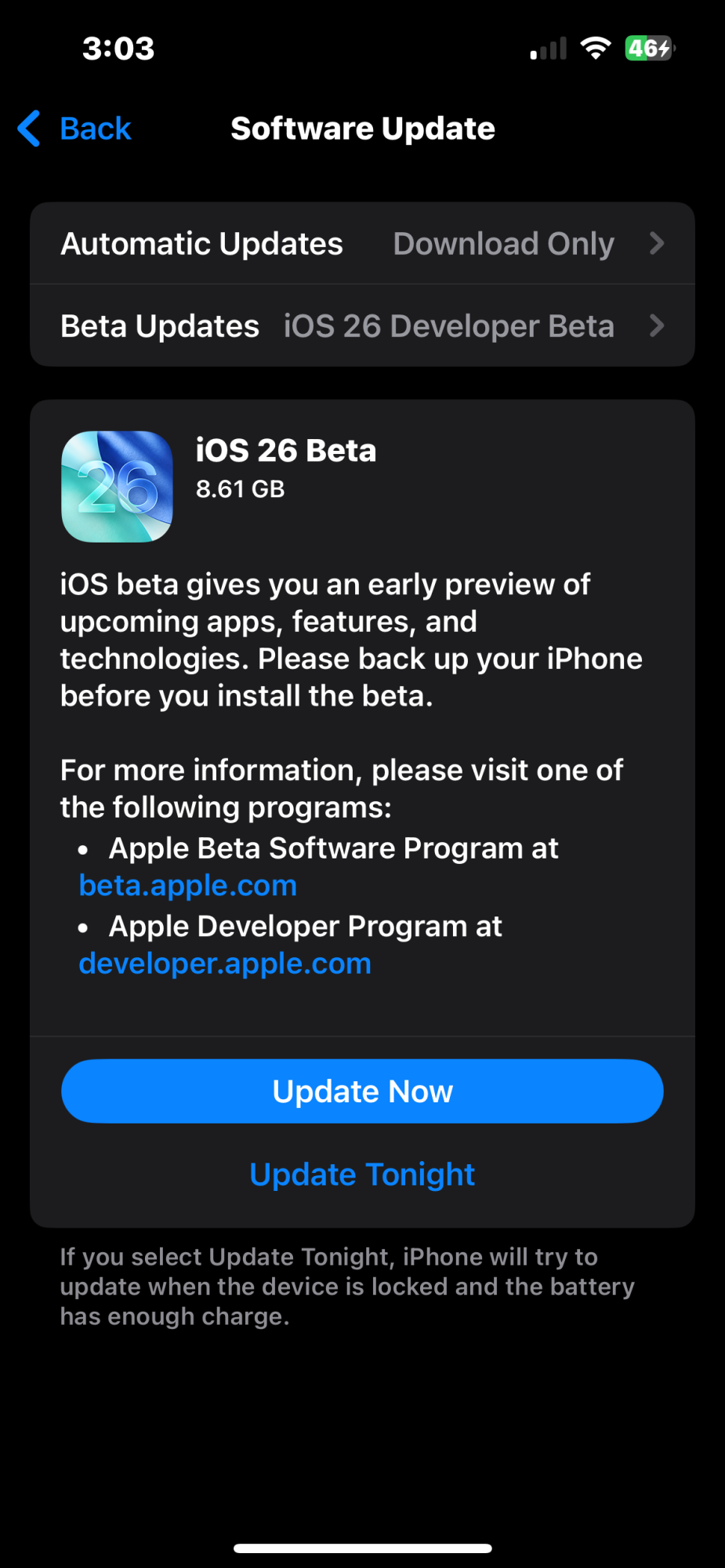Open the Beta Updates row
Image resolution: width=725 pixels, height=1568 pixels.
click(x=362, y=326)
